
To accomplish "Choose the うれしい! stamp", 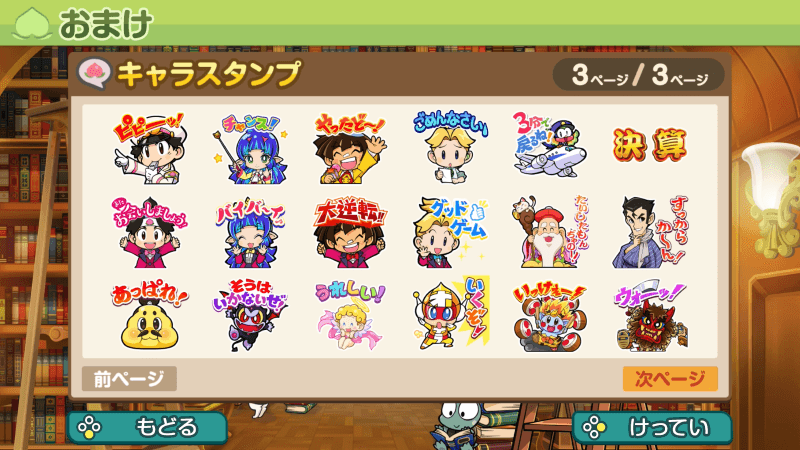I will (x=350, y=315).
